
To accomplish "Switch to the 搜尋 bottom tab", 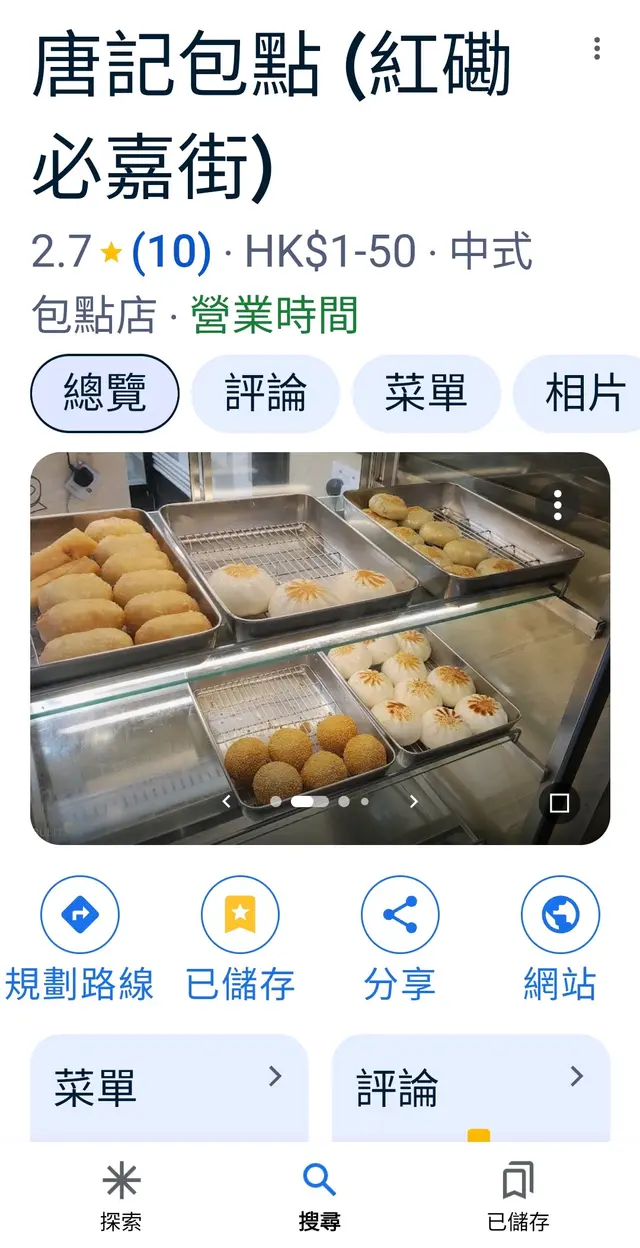I will (319, 1195).
